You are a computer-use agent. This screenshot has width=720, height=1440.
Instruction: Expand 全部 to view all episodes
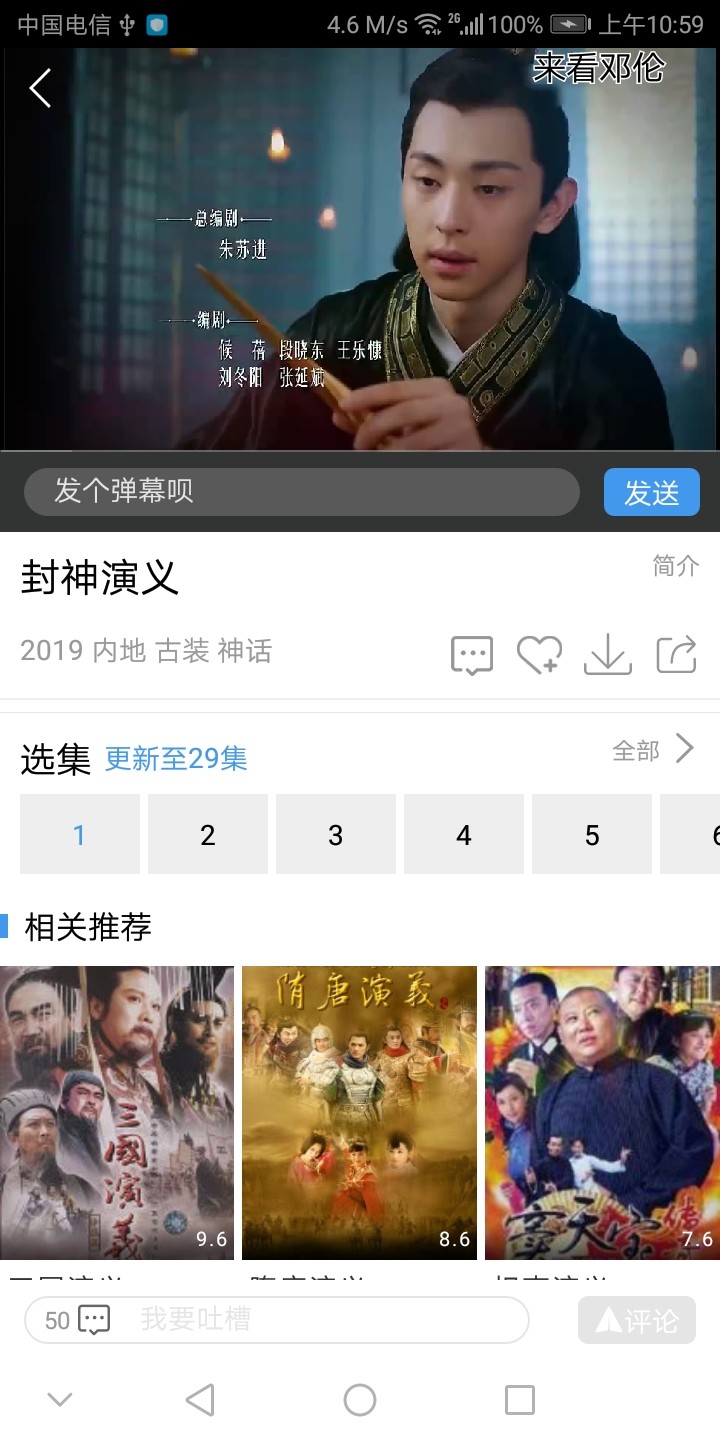[x=650, y=748]
